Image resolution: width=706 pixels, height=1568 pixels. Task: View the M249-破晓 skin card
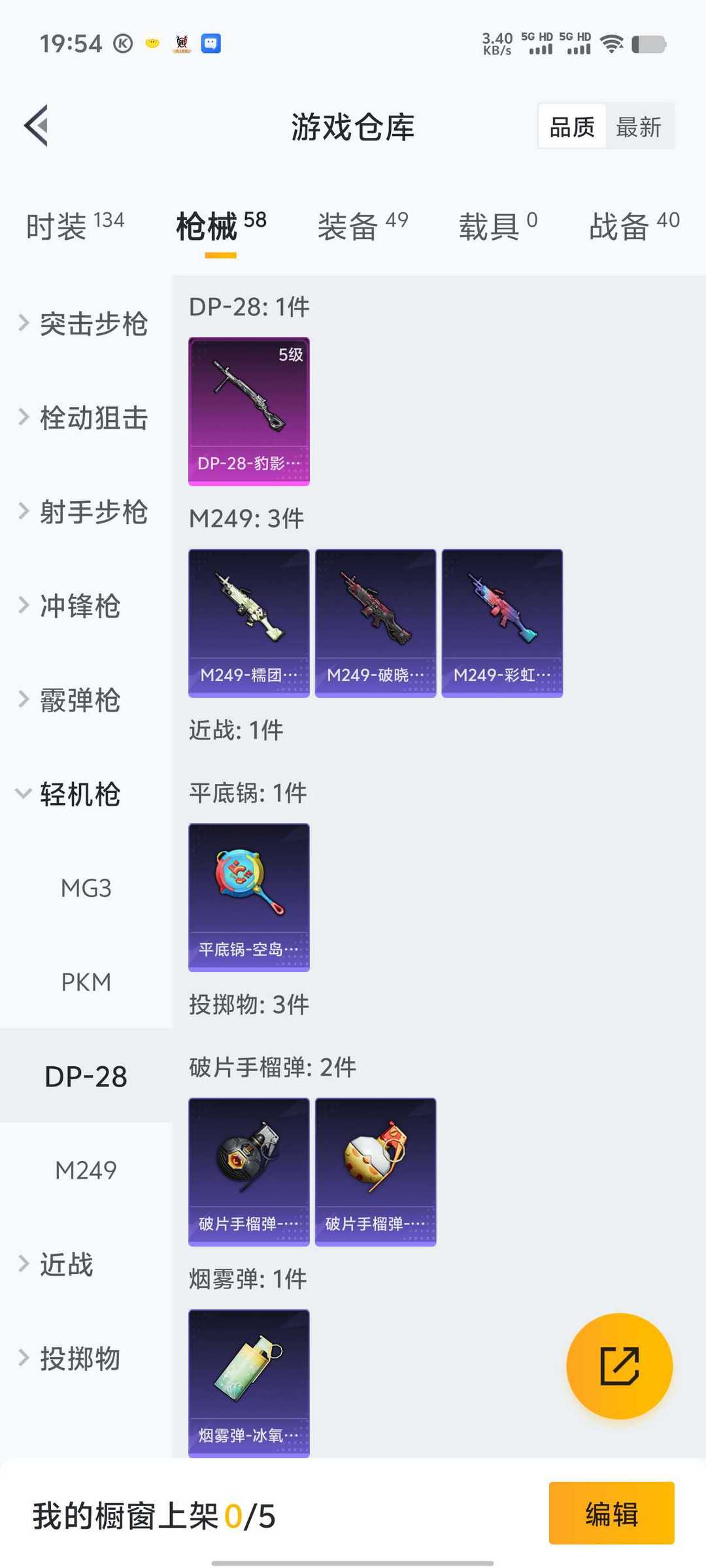tap(375, 623)
